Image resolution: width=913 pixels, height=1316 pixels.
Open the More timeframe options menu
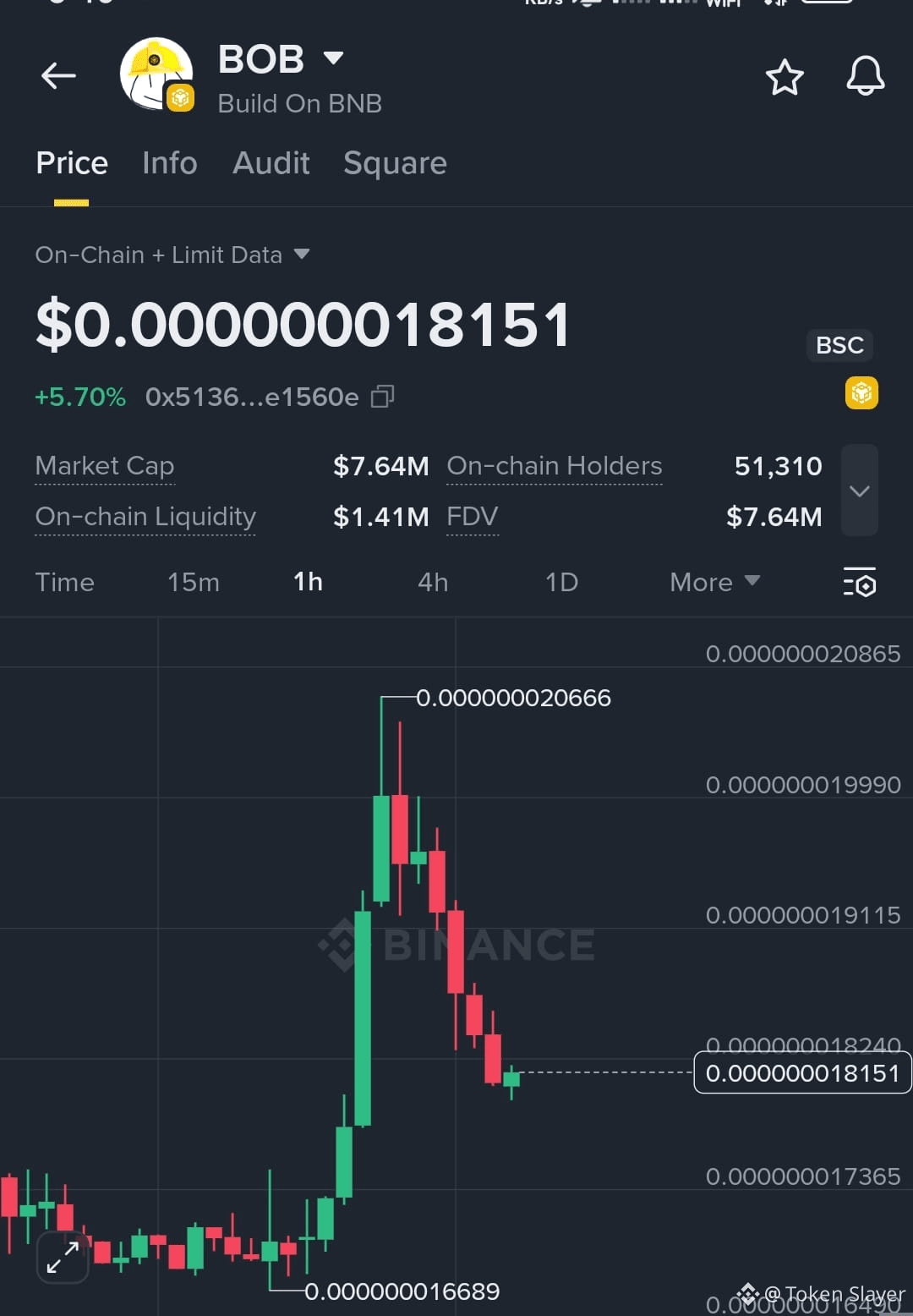click(713, 582)
